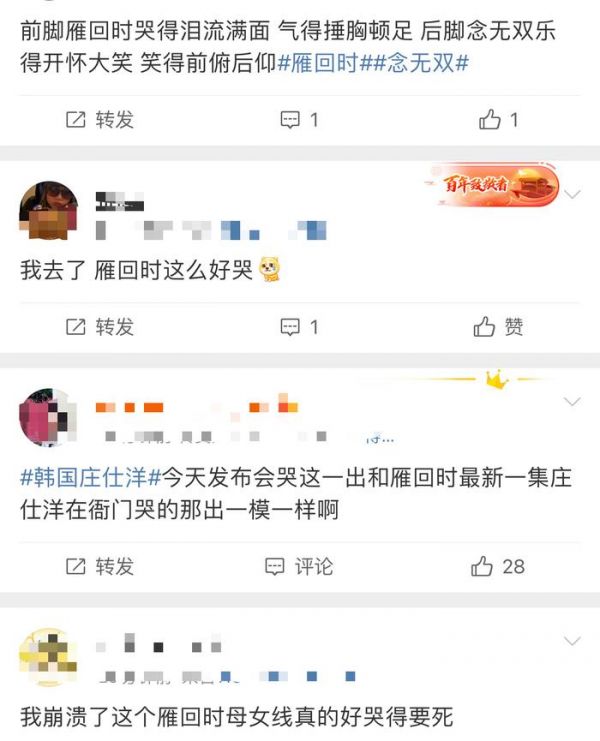The width and height of the screenshot is (600, 741).
Task: Open avatar of the 庄仕洋 post author
Action: pos(48,418)
